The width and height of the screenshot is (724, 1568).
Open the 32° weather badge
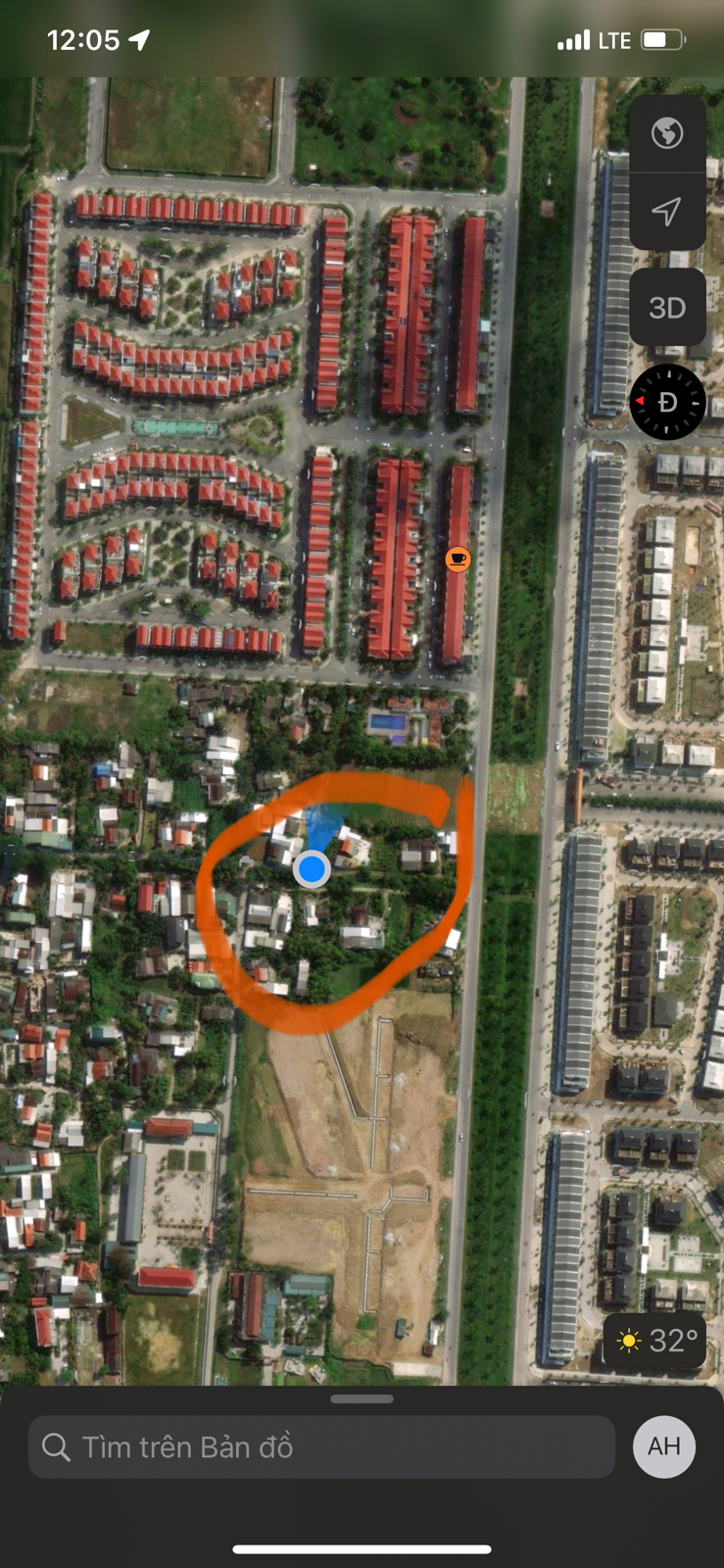(x=654, y=1340)
